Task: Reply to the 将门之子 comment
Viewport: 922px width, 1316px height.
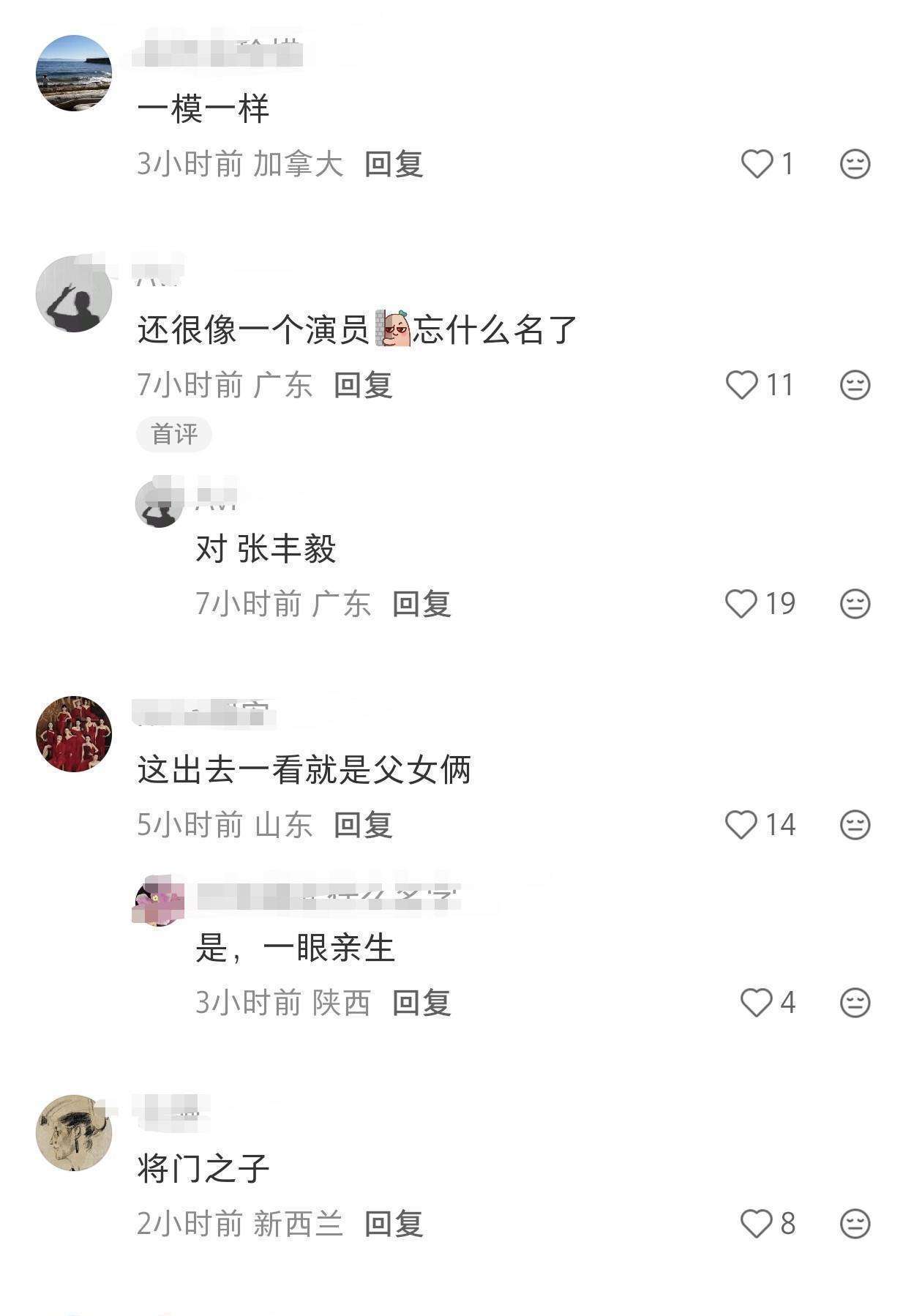Action: click(394, 1223)
